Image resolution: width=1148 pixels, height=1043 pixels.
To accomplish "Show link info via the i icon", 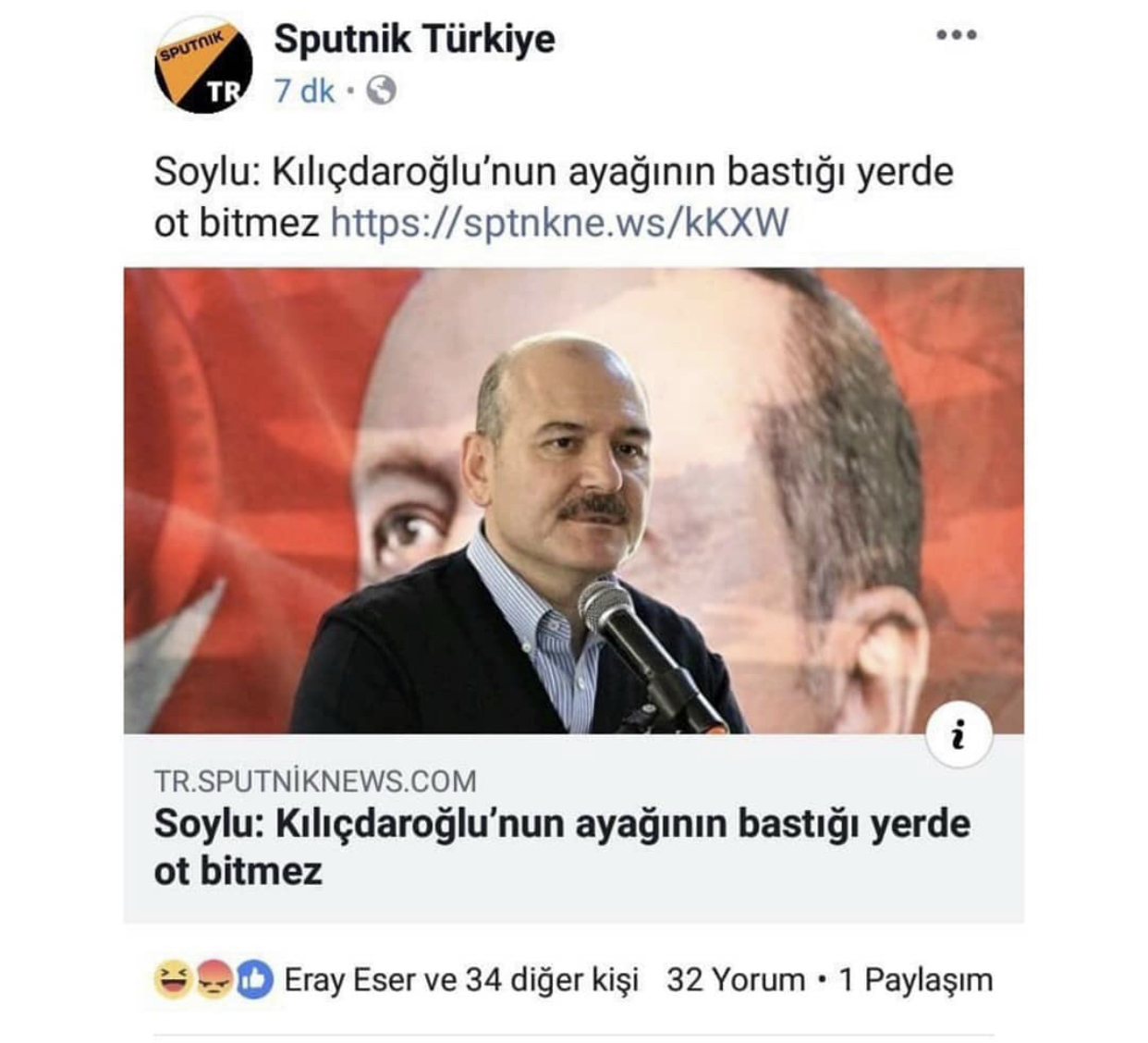I will pos(959,736).
